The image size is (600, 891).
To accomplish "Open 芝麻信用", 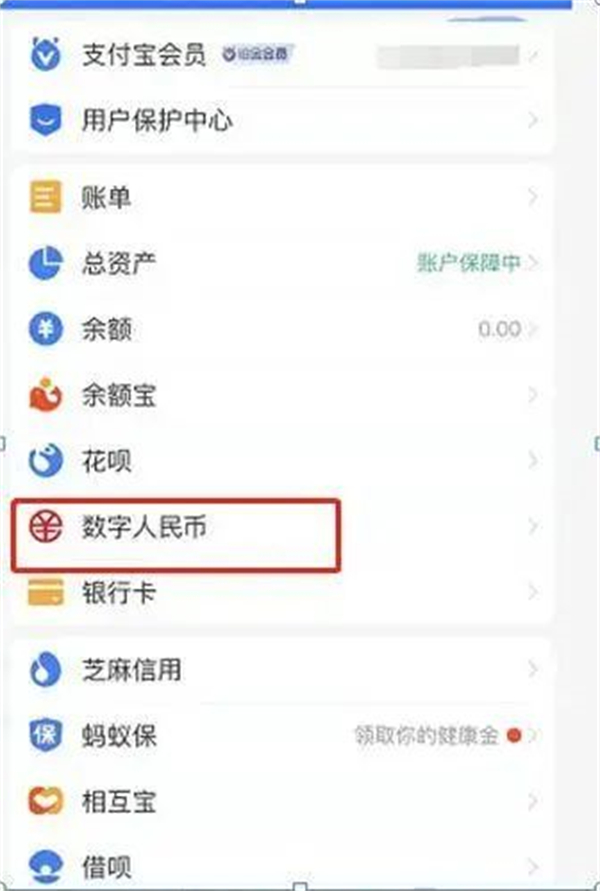I will [130, 669].
